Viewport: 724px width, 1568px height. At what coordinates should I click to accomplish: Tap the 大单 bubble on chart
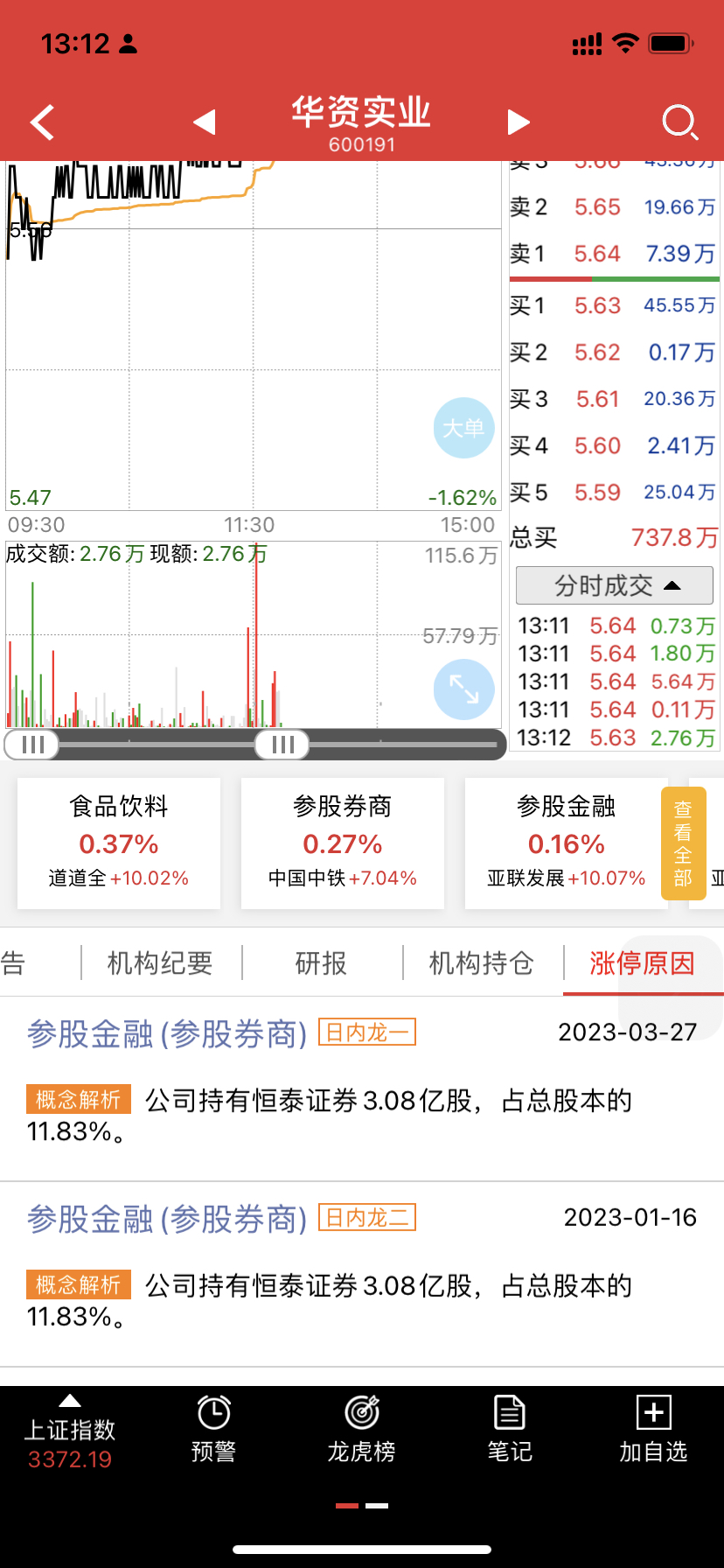pos(463,428)
